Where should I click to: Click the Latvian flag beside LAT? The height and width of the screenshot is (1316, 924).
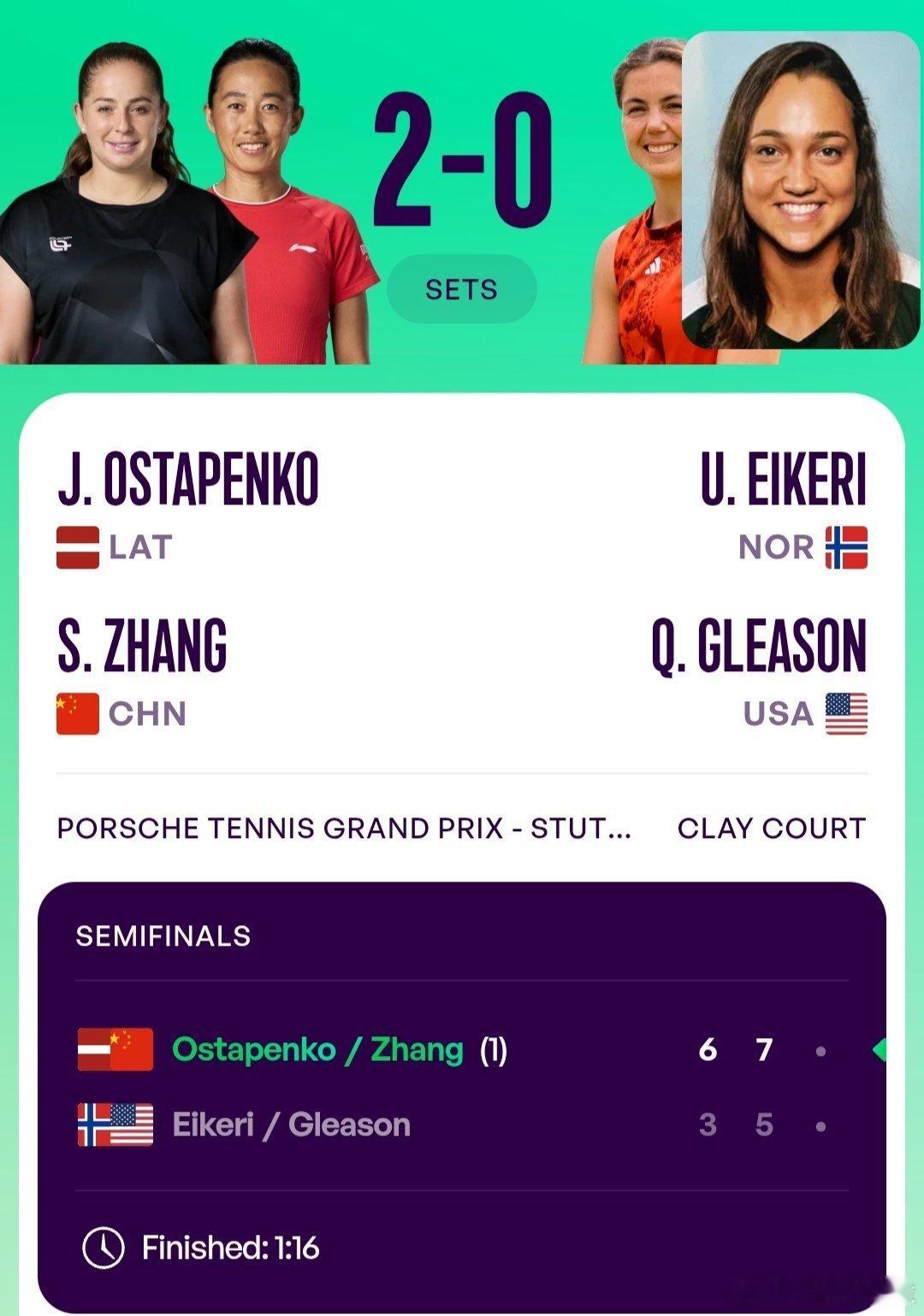click(75, 547)
